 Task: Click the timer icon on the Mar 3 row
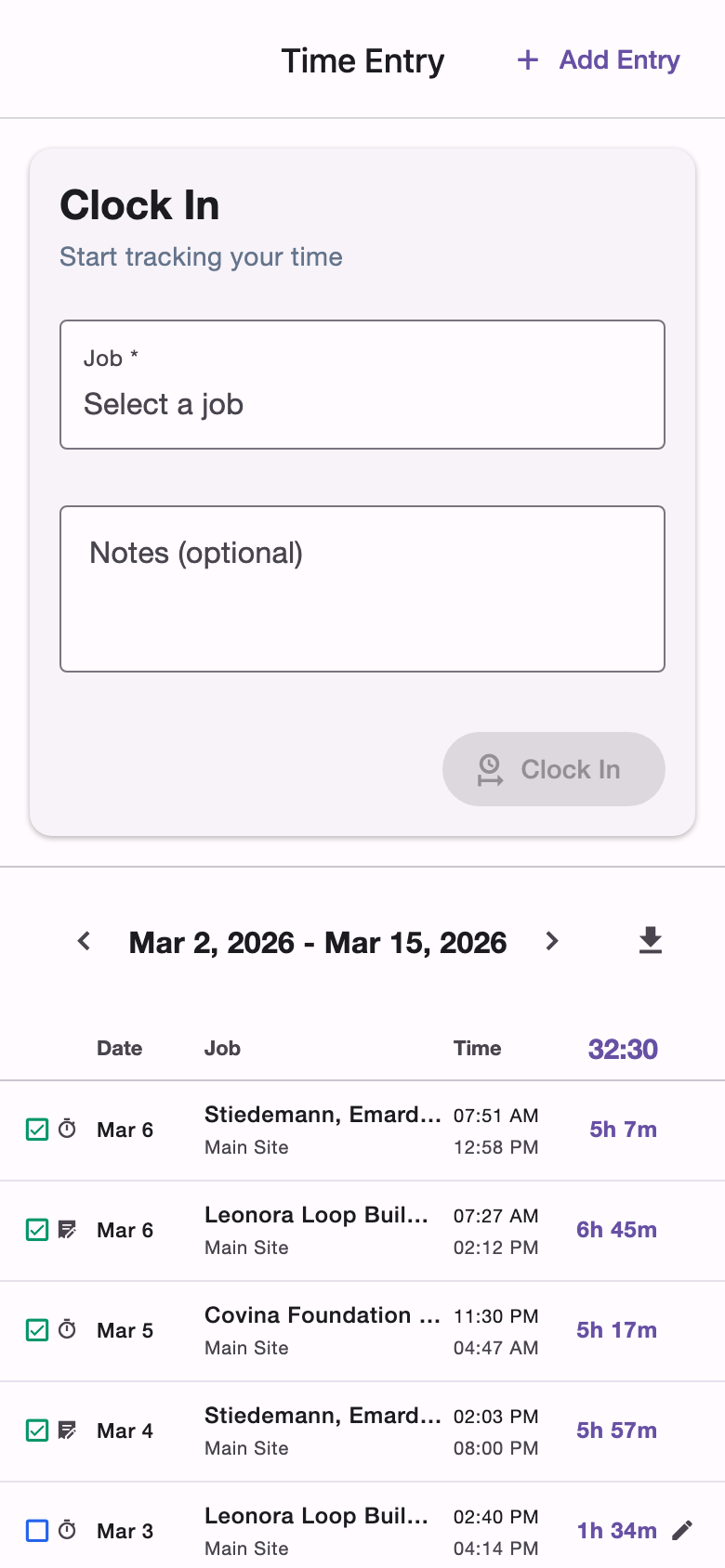click(67, 1531)
